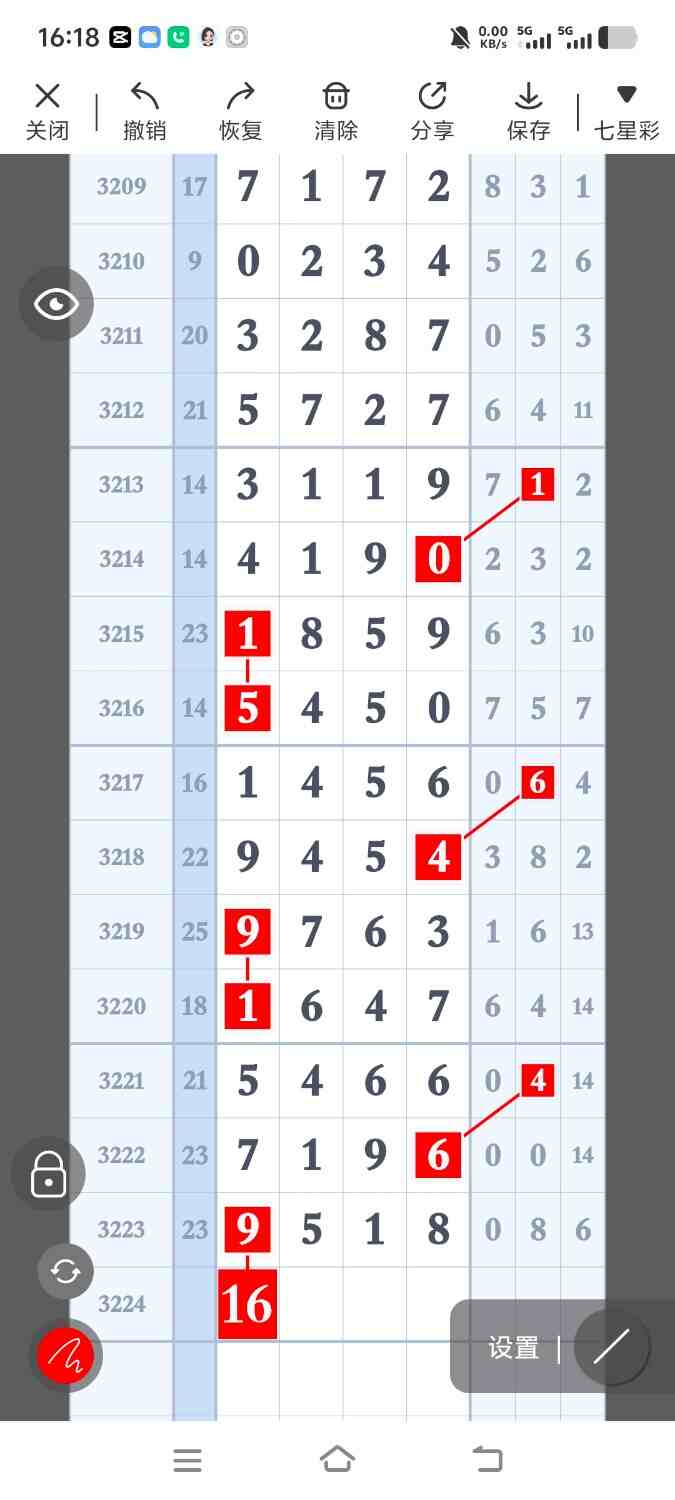Tap the lock icon button
The height and width of the screenshot is (1500, 675).
(x=48, y=1174)
